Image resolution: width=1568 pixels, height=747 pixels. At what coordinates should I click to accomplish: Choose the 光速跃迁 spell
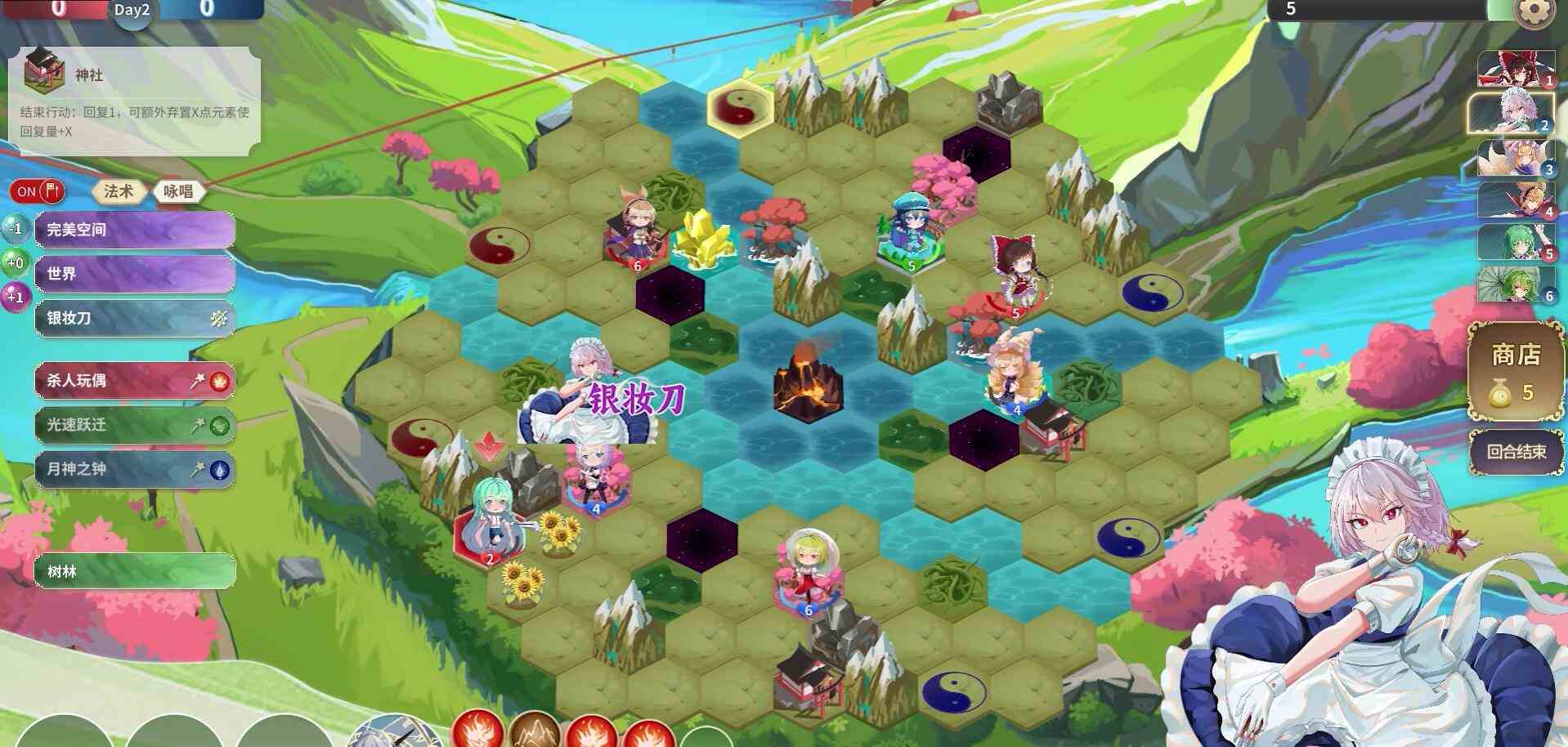[135, 425]
